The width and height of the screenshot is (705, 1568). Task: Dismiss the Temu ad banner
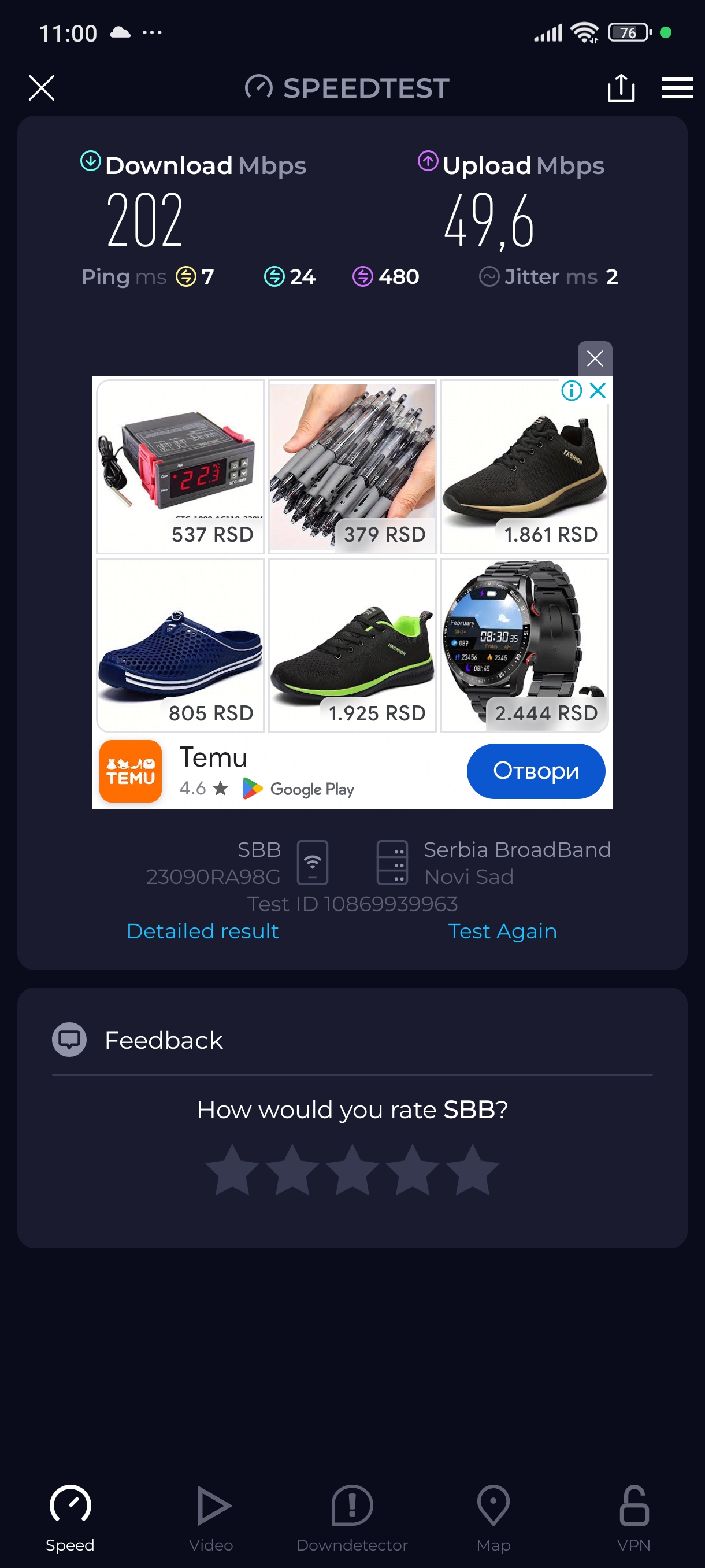point(594,358)
